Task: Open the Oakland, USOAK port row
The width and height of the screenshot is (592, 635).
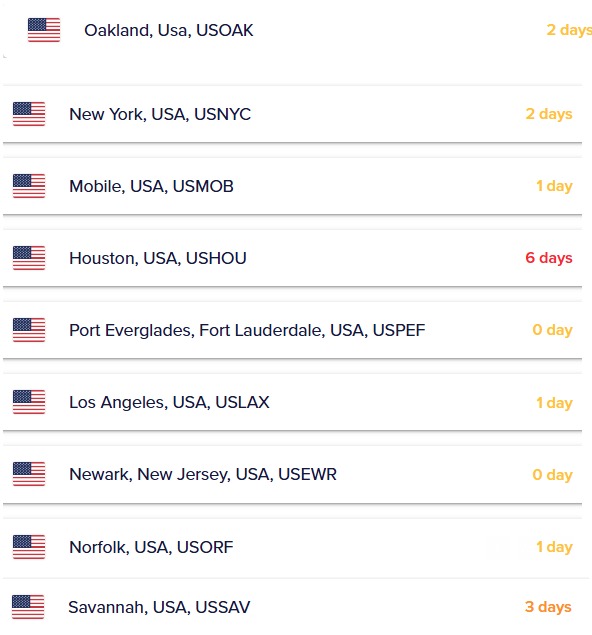Action: point(296,30)
